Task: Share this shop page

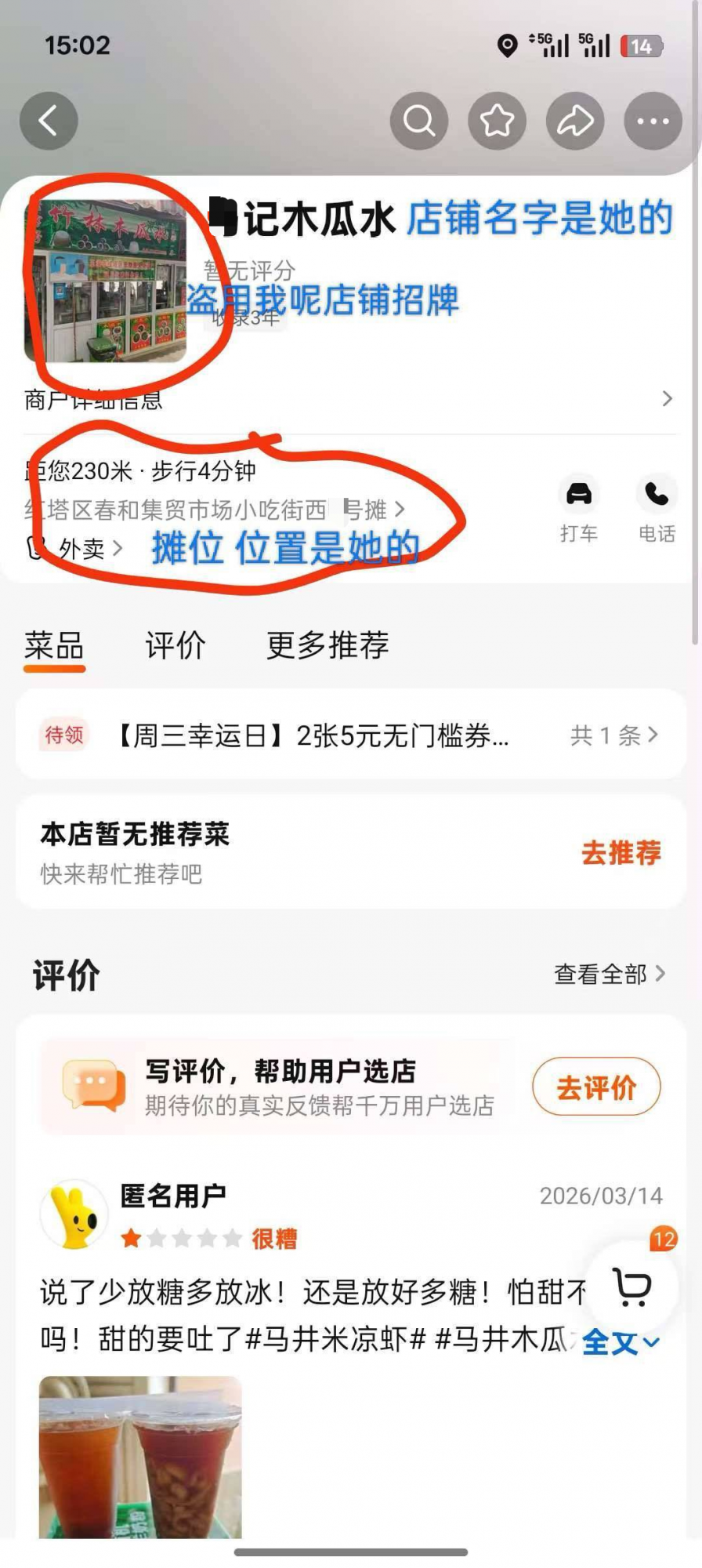Action: pos(575,121)
